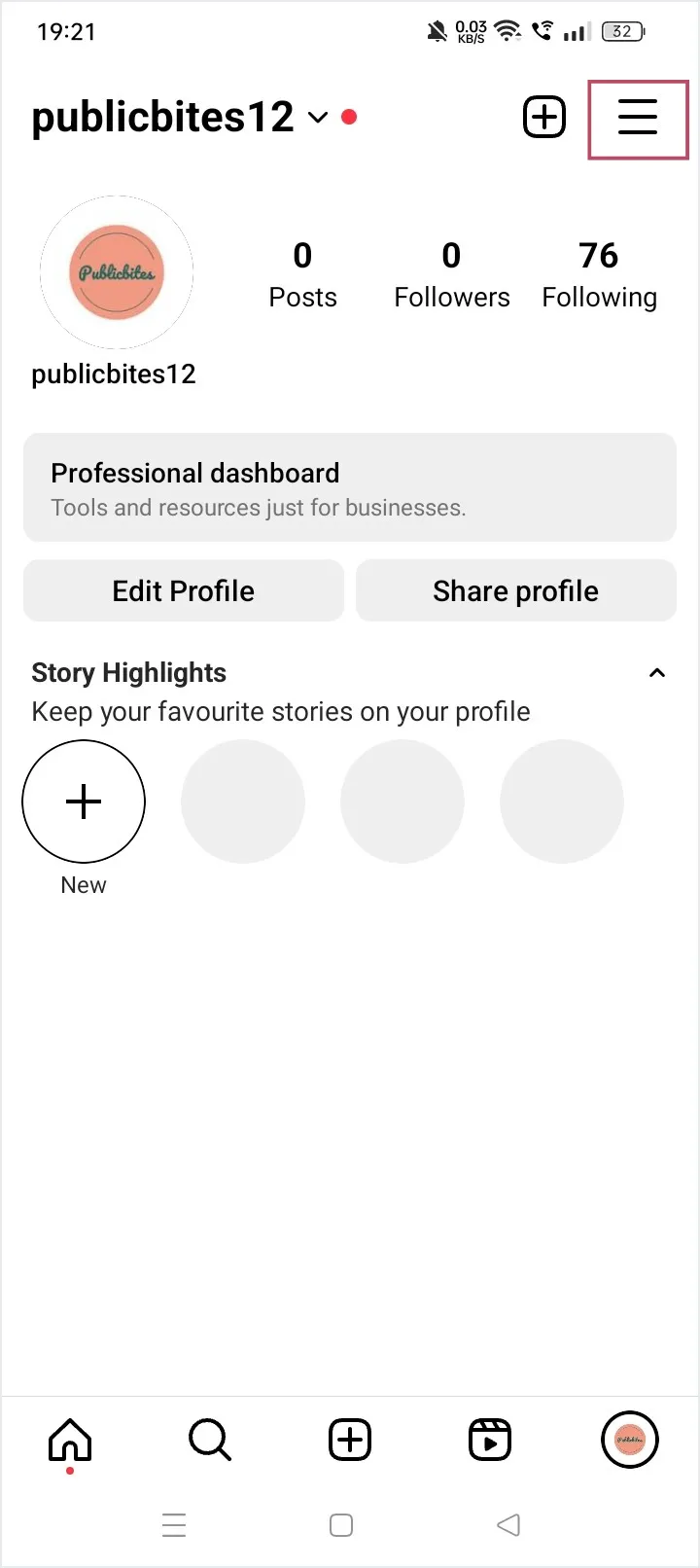Open the Following list
Viewport: 700px width, 1568px height.
(x=599, y=274)
